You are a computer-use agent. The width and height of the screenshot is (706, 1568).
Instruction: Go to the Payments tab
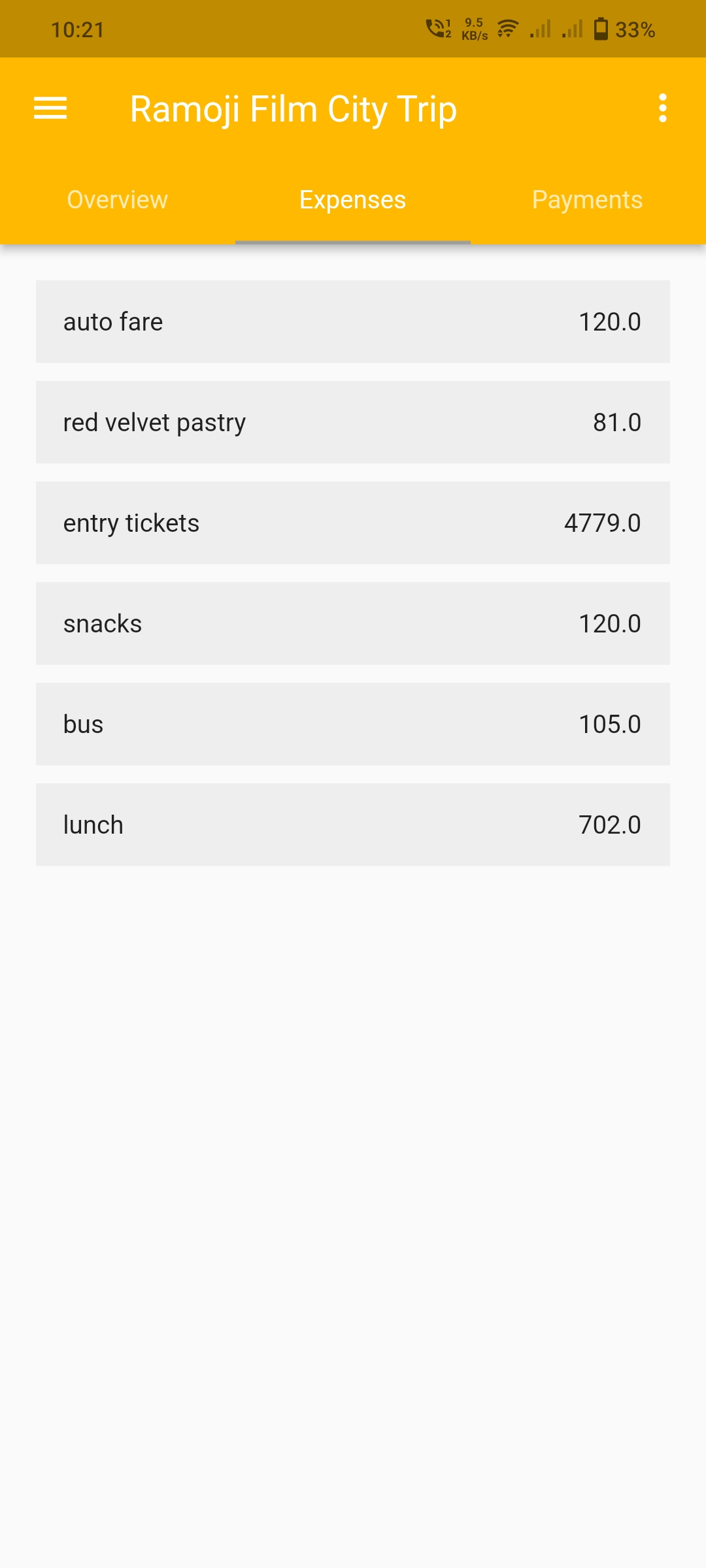pyautogui.click(x=587, y=200)
